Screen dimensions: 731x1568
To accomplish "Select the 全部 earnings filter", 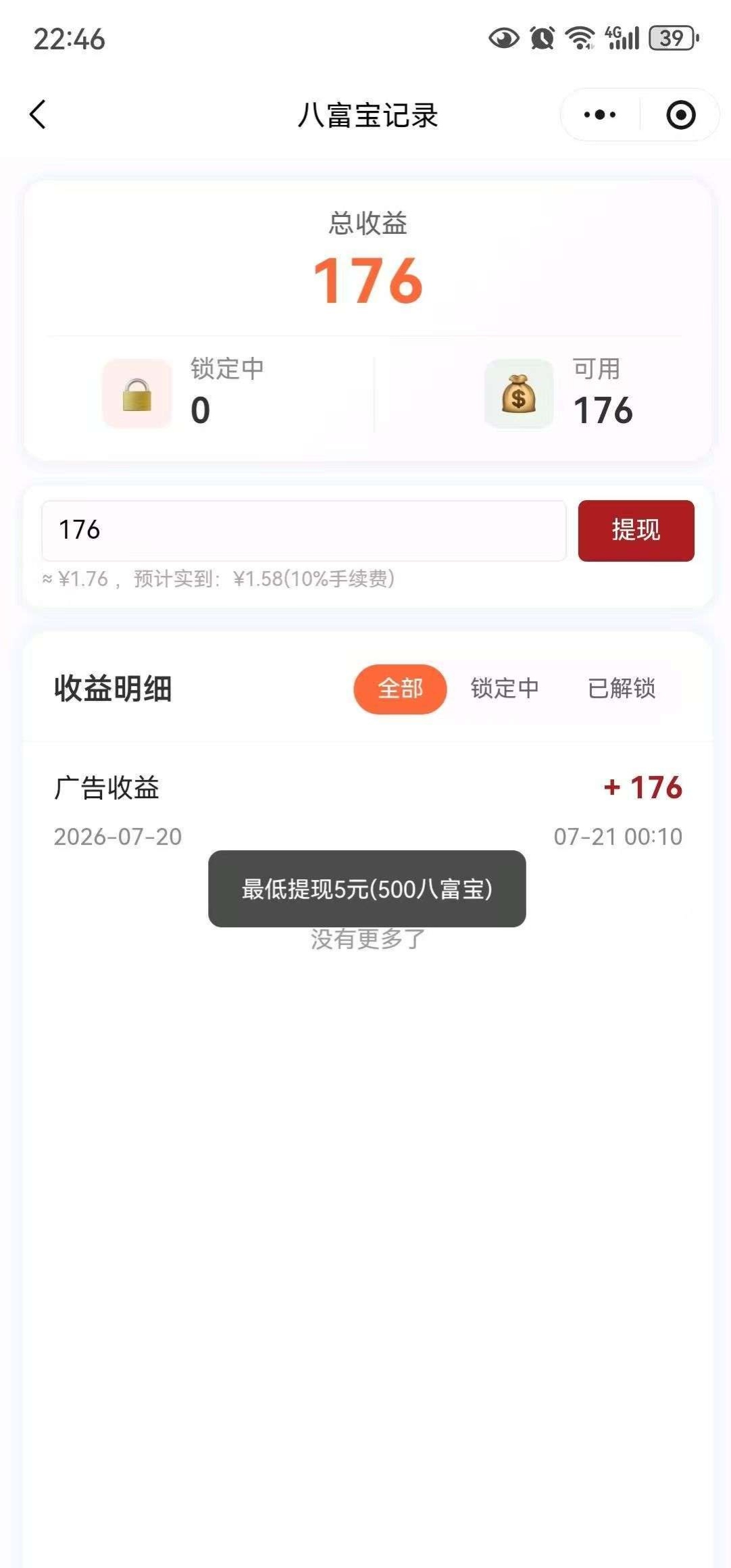I will [x=400, y=689].
